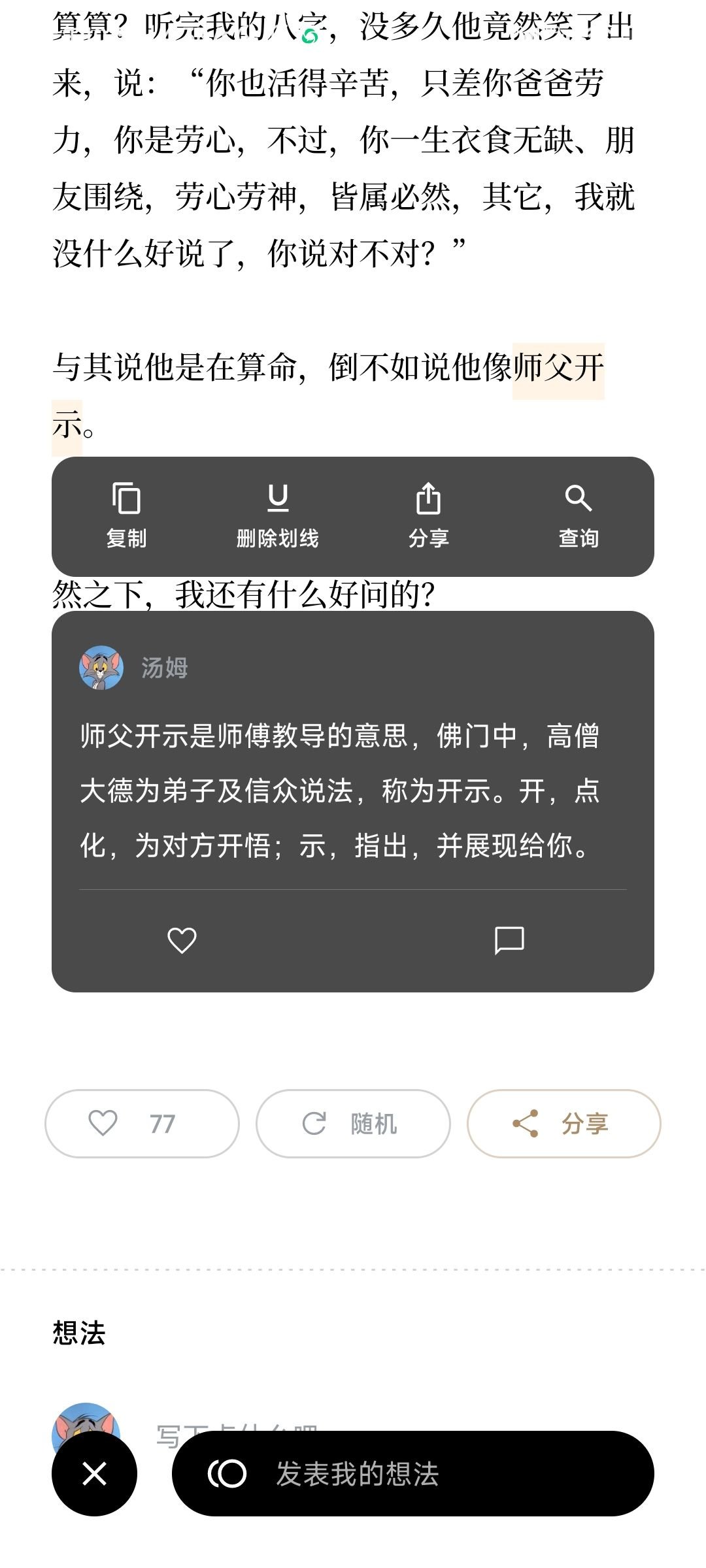706x1568 pixels.
Task: Like the article with the 77 heart button
Action: pyautogui.click(x=142, y=1124)
